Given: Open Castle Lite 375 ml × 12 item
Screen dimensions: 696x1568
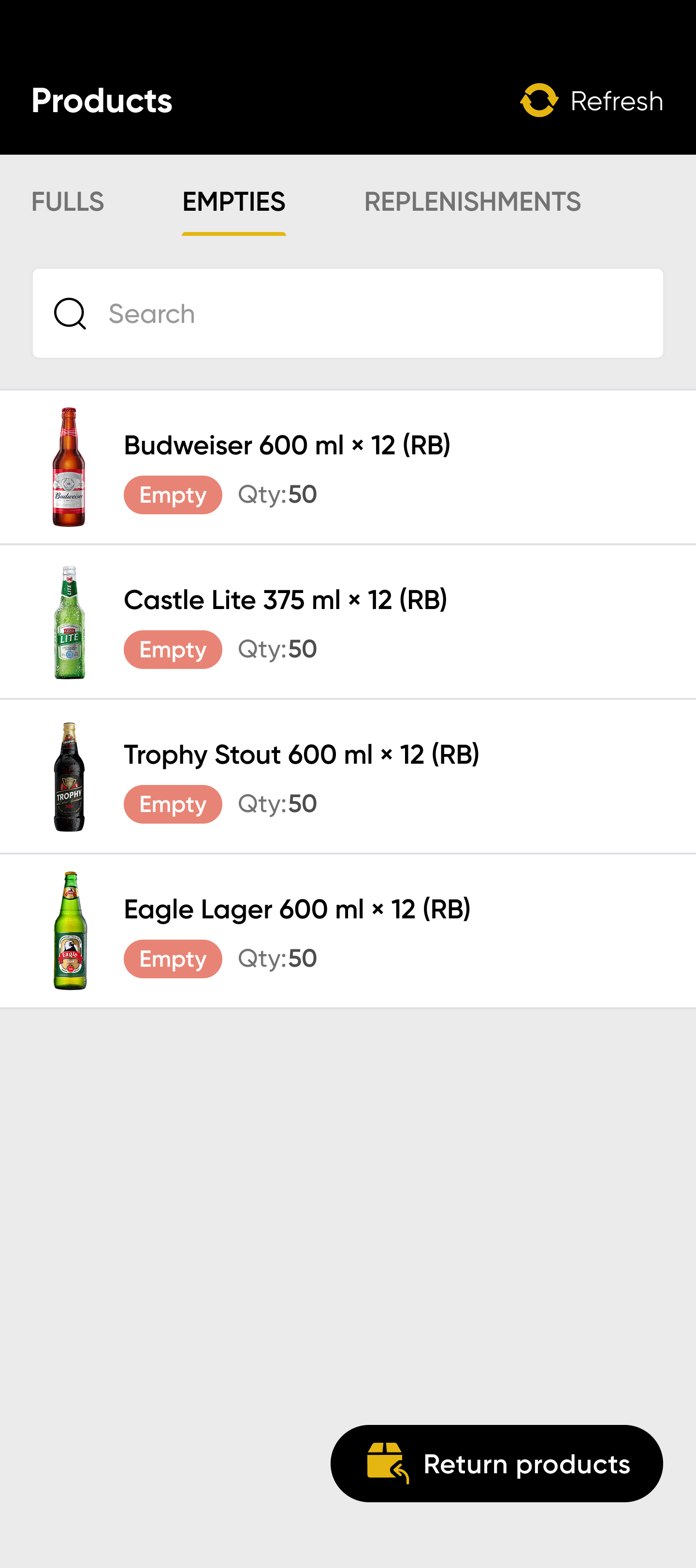Looking at the screenshot, I should click(x=348, y=622).
